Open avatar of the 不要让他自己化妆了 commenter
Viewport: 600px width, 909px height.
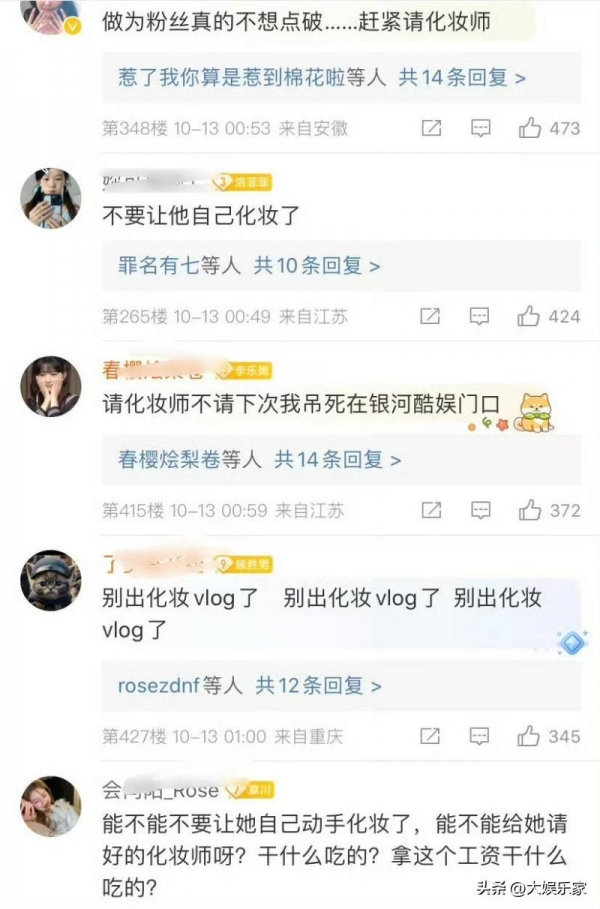(50, 197)
